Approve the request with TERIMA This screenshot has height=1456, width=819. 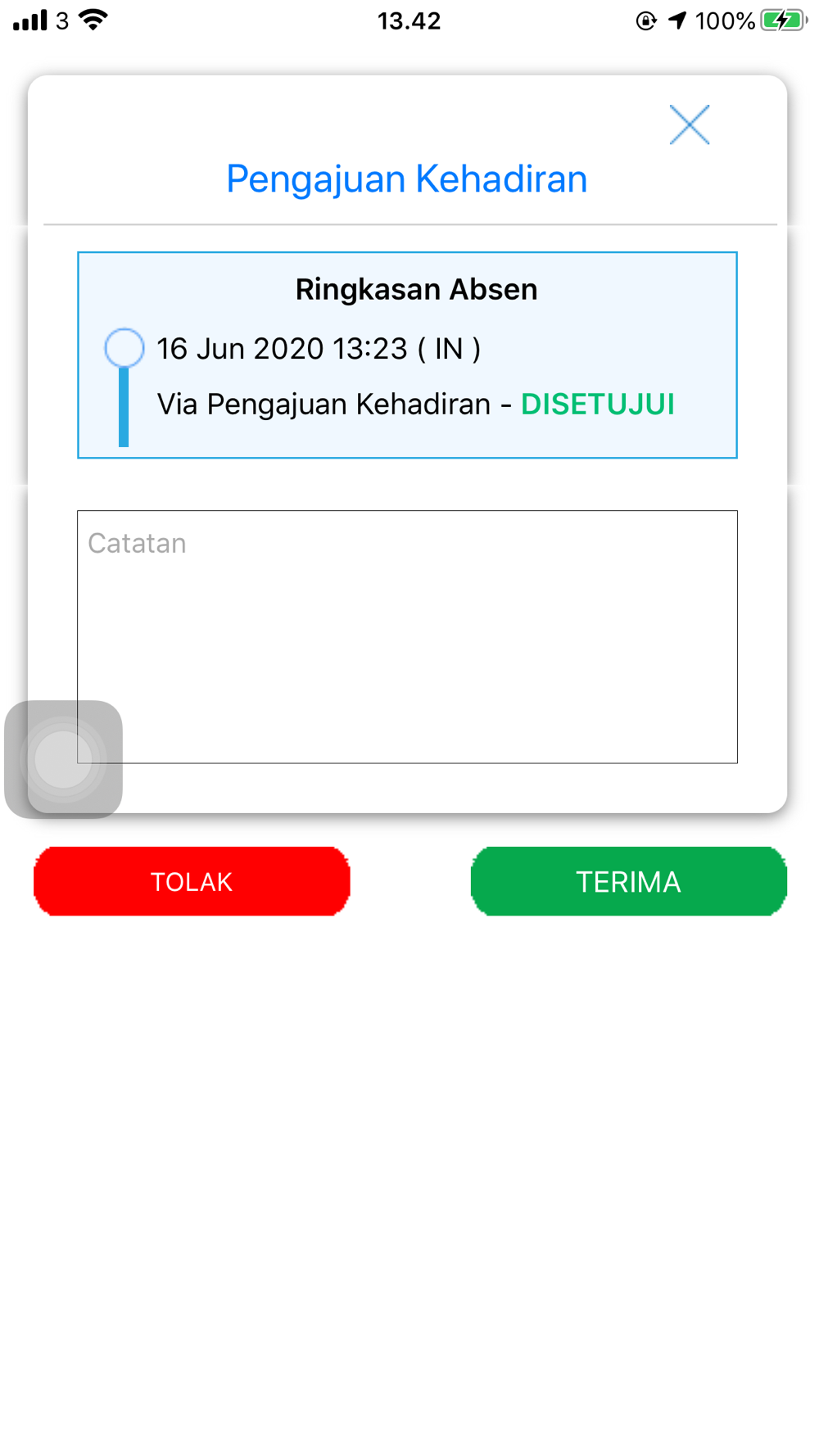[628, 882]
